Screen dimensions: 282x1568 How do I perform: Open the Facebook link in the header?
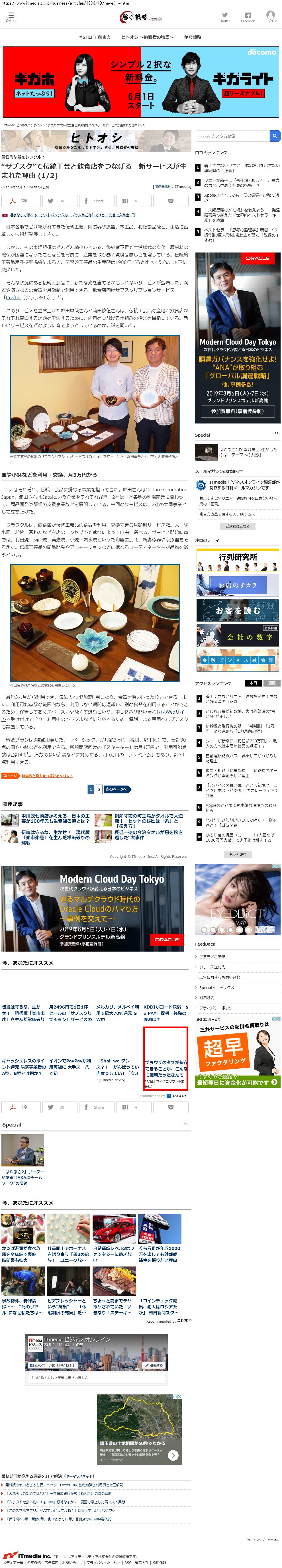click(x=247, y=17)
